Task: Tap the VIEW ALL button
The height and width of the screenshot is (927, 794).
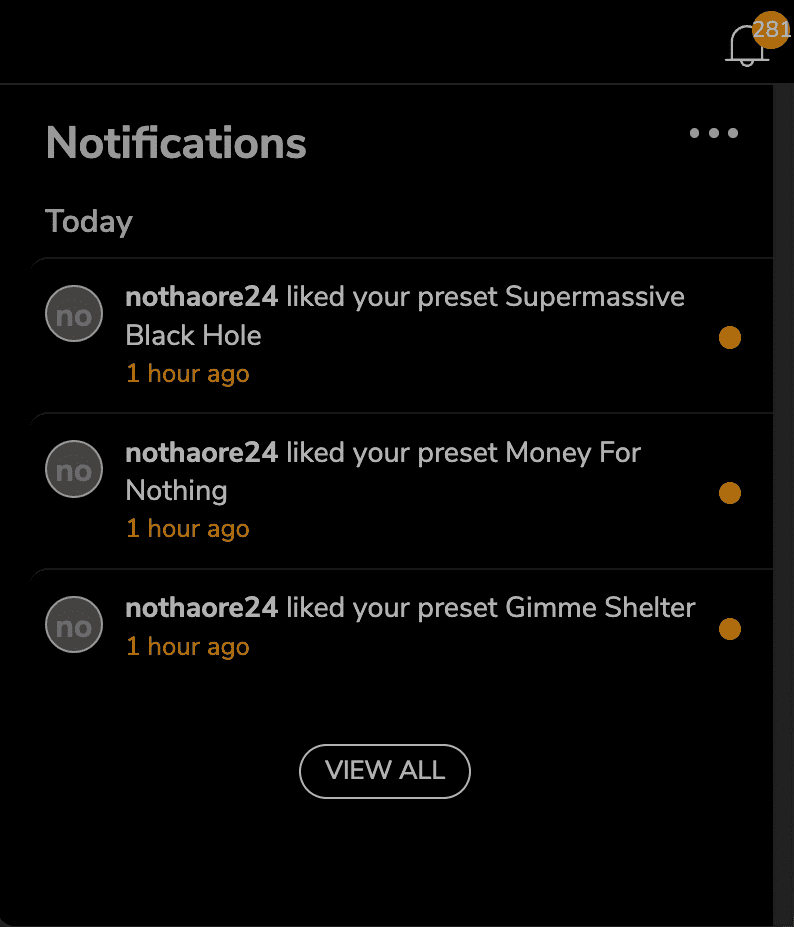Action: click(385, 771)
